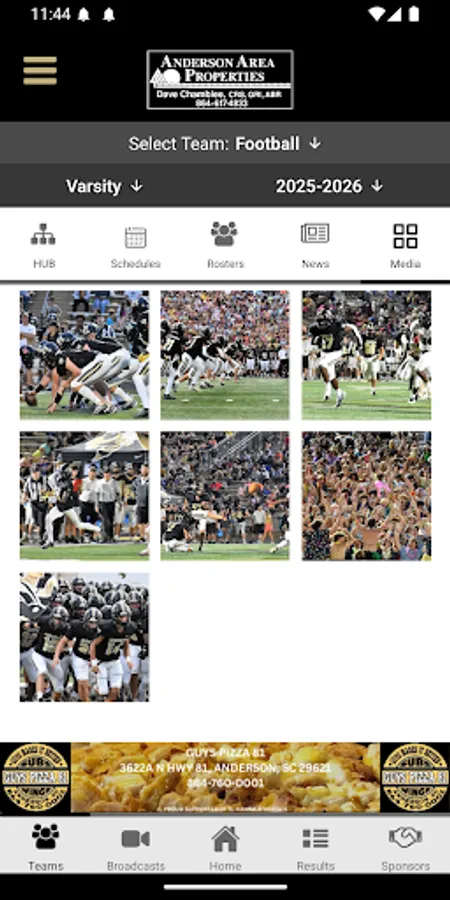The height and width of the screenshot is (900, 450).
Task: Go to the Home tab
Action: [x=225, y=848]
